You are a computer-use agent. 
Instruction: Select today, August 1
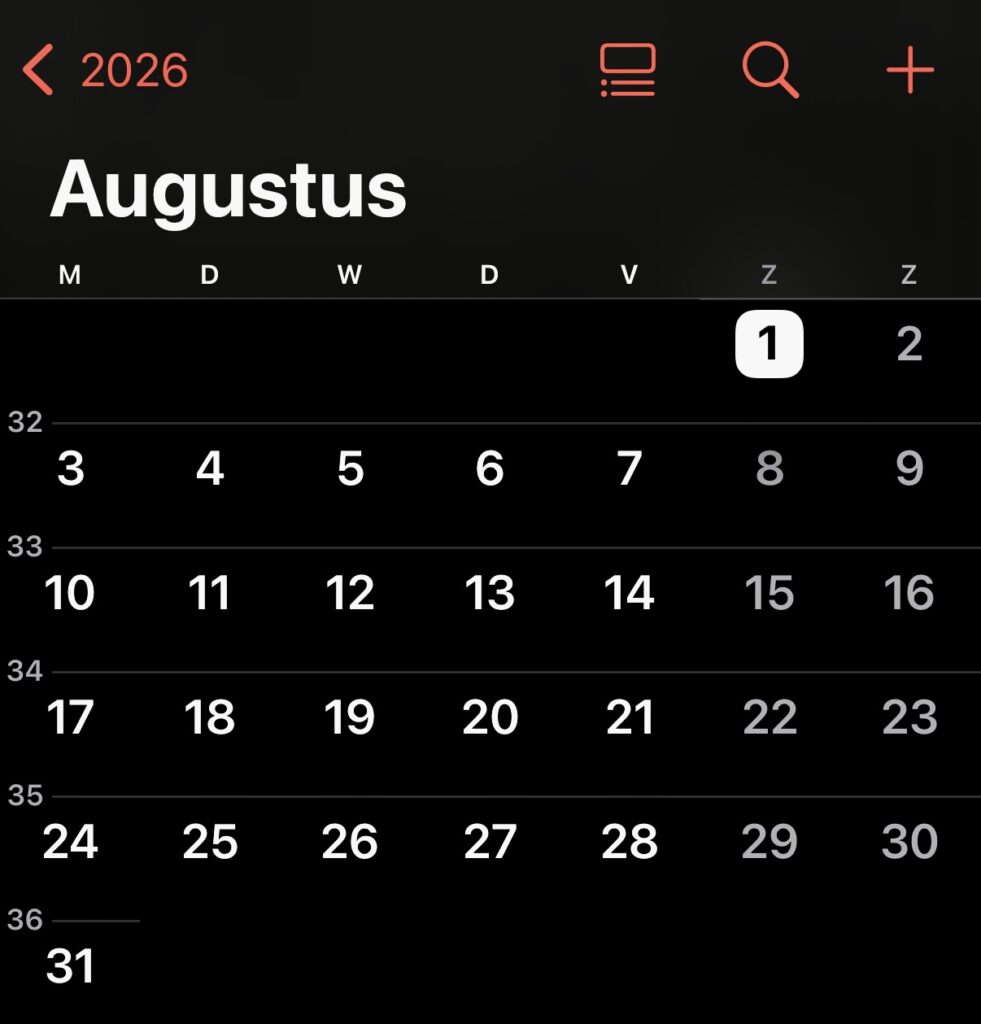coord(769,344)
